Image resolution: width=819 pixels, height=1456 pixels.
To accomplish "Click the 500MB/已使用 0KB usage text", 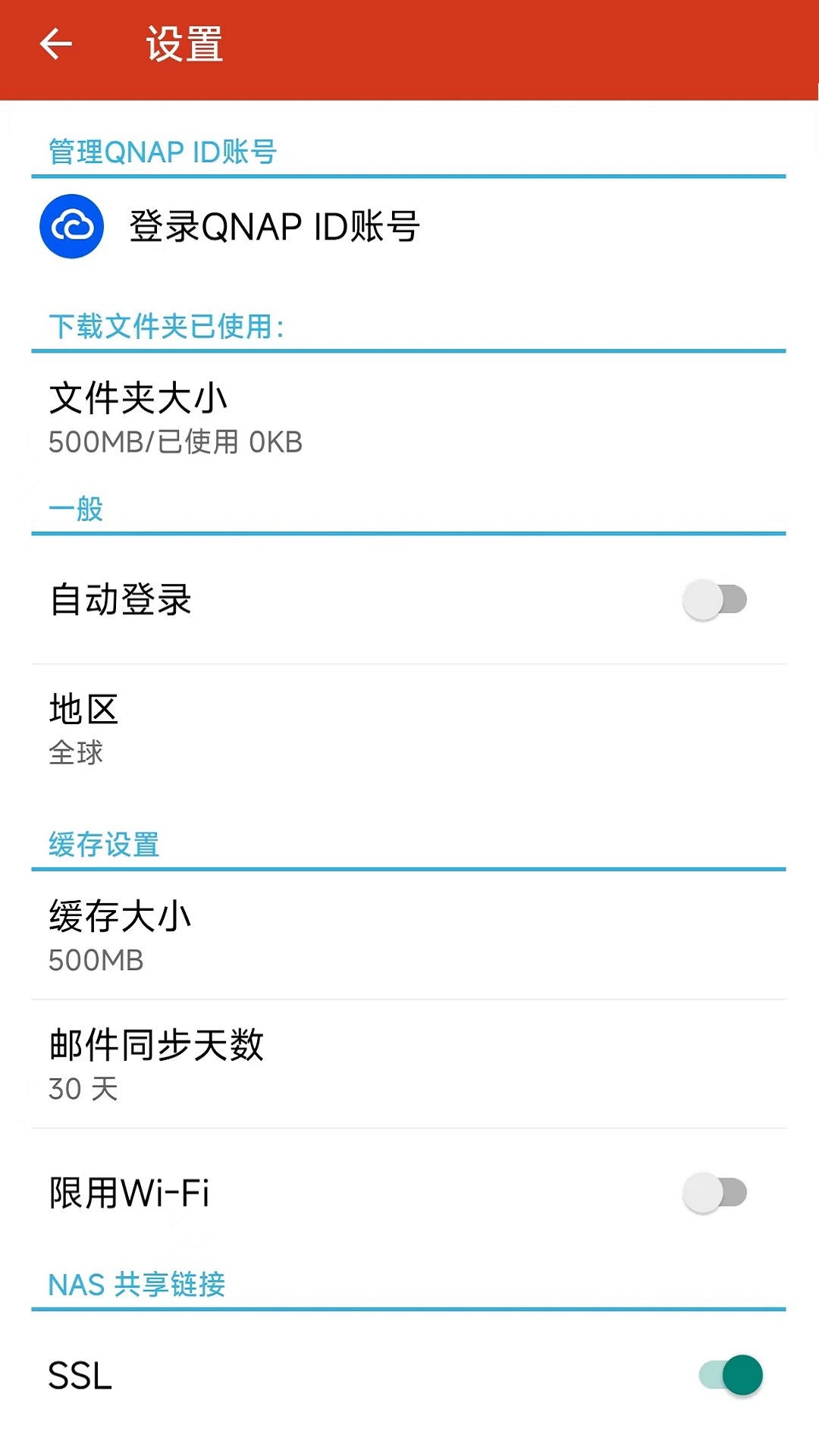I will pyautogui.click(x=174, y=441).
